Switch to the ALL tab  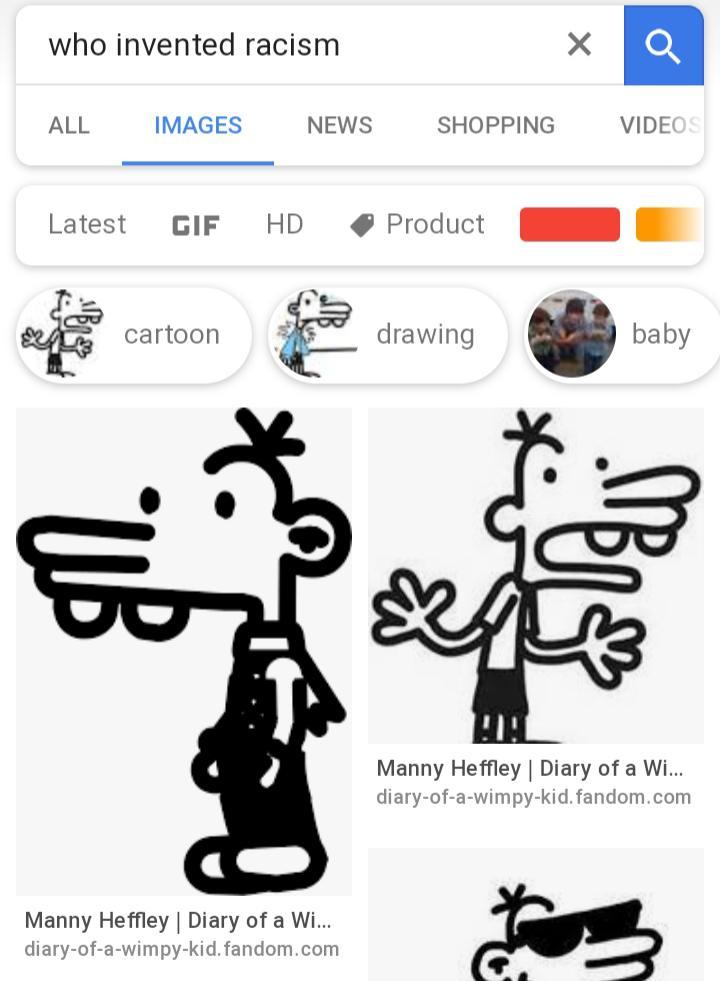[x=69, y=125]
